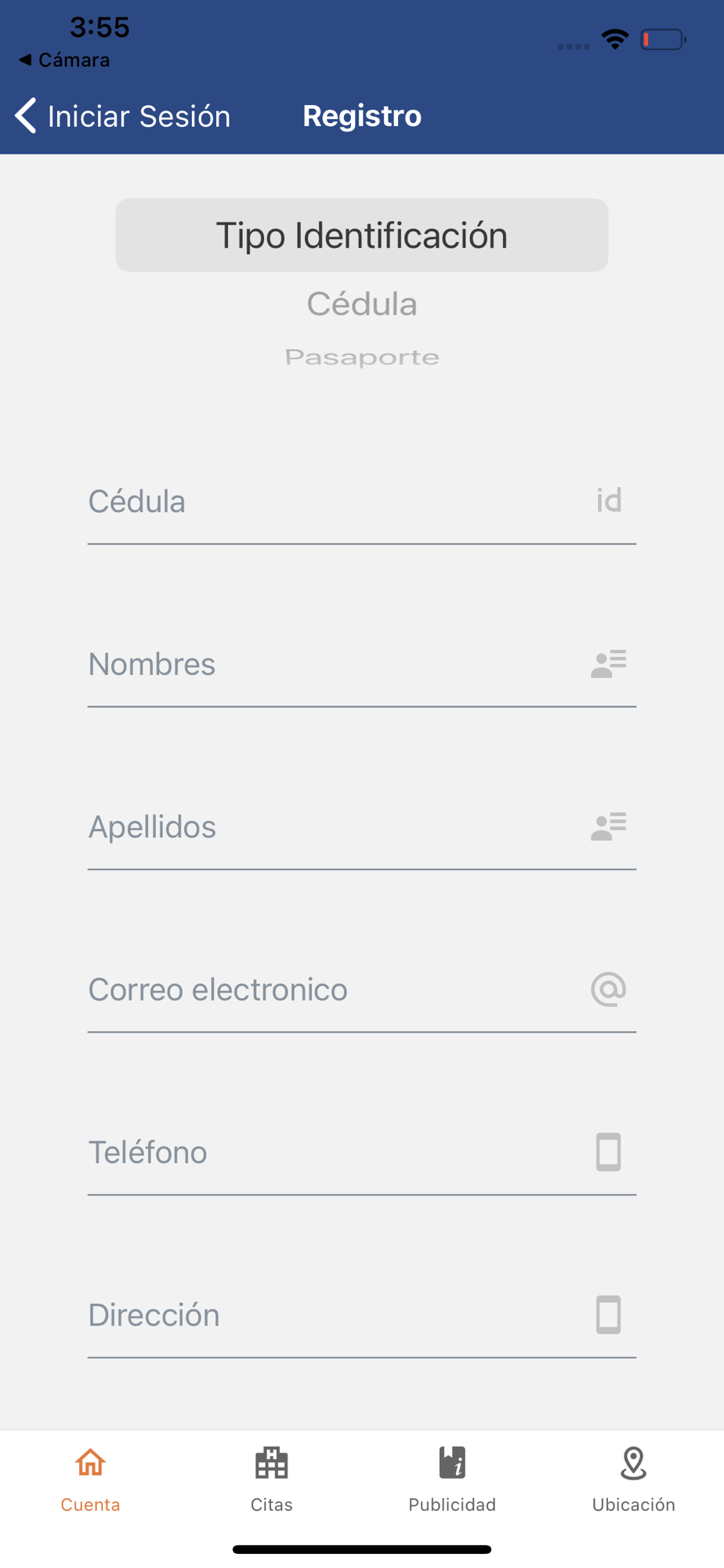Select Pasaporte in the identification picker
Image resolution: width=724 pixels, height=1568 pixels.
(x=361, y=358)
